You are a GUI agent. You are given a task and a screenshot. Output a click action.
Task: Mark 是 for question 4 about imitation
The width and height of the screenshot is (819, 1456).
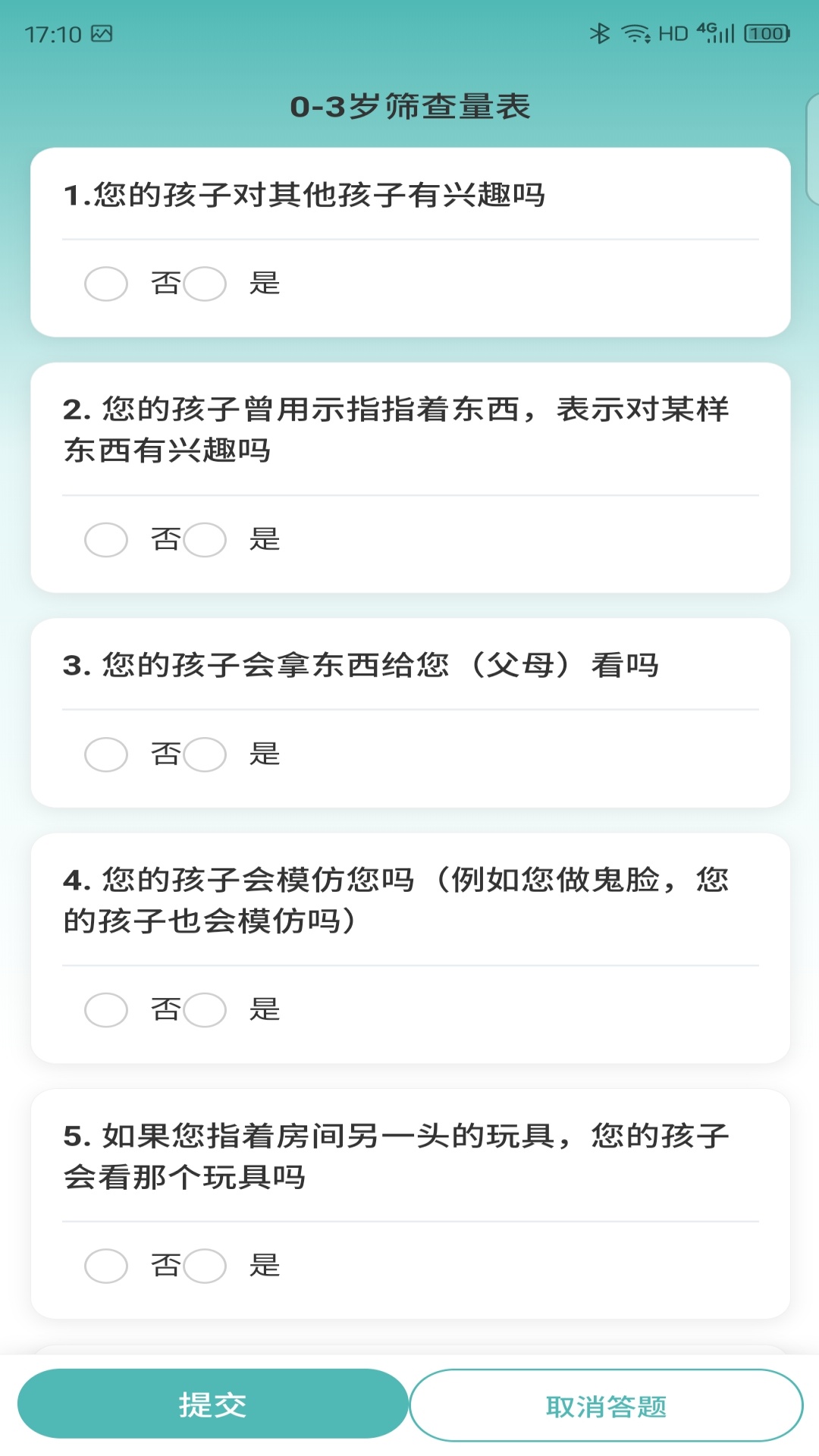click(x=205, y=1010)
